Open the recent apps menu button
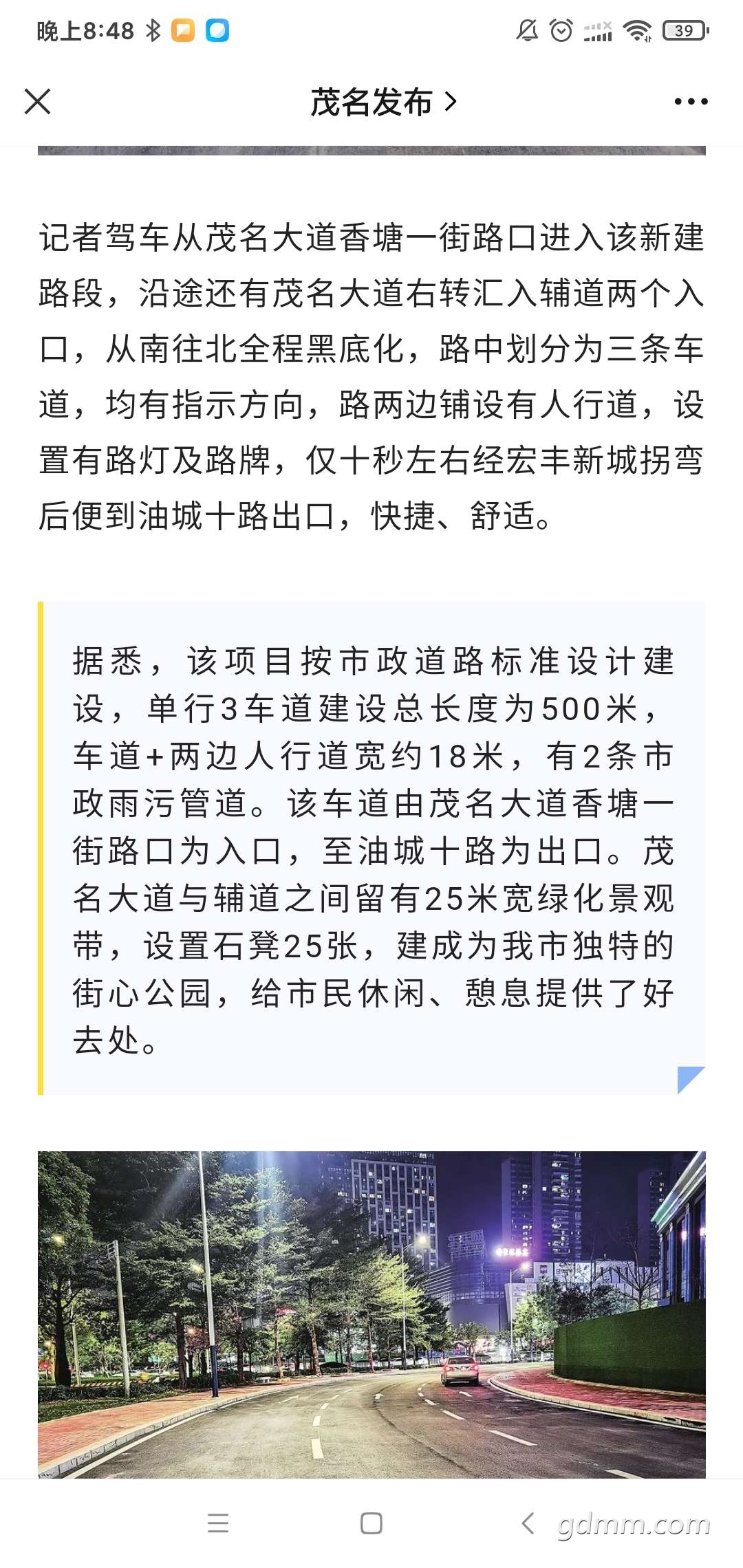The image size is (743, 1568). point(218,1523)
